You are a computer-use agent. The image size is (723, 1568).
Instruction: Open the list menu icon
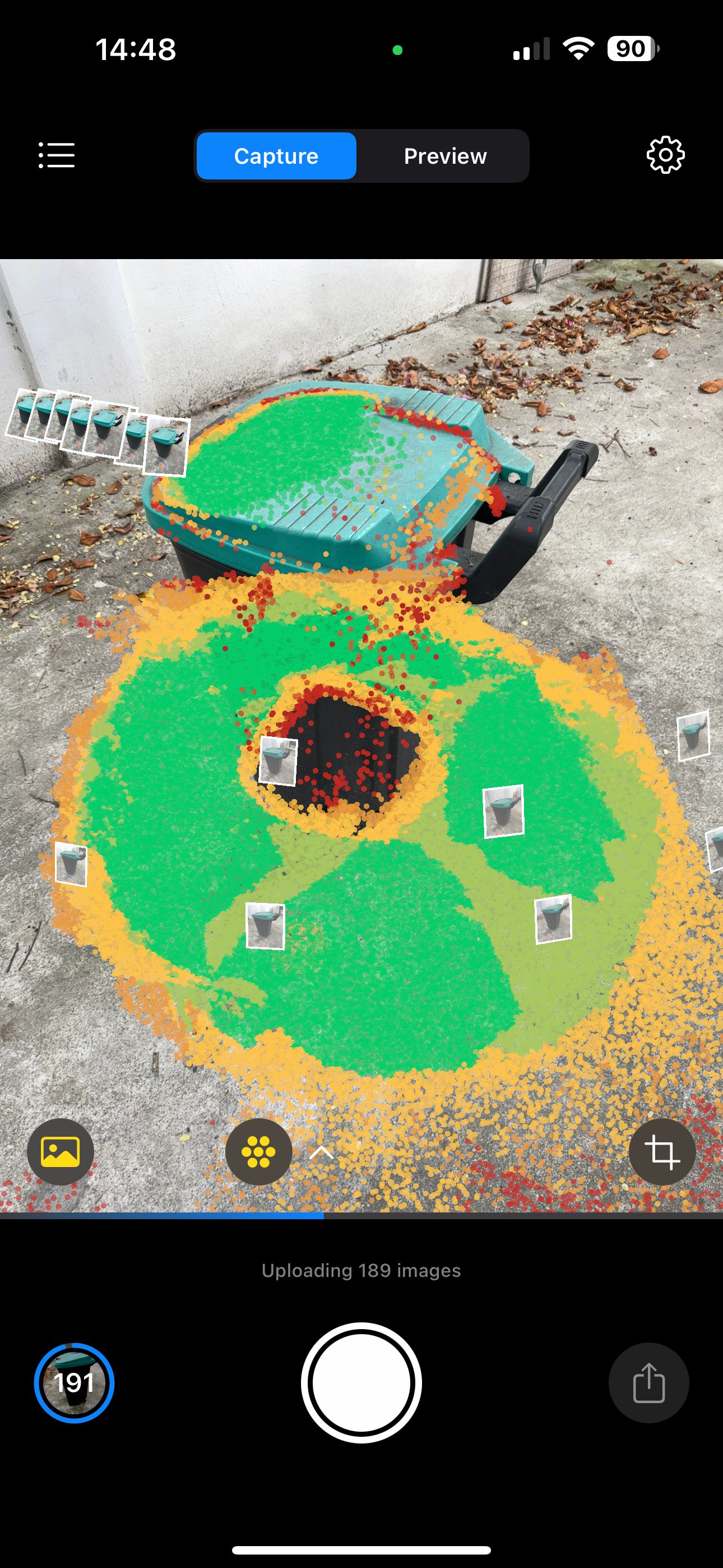(57, 155)
